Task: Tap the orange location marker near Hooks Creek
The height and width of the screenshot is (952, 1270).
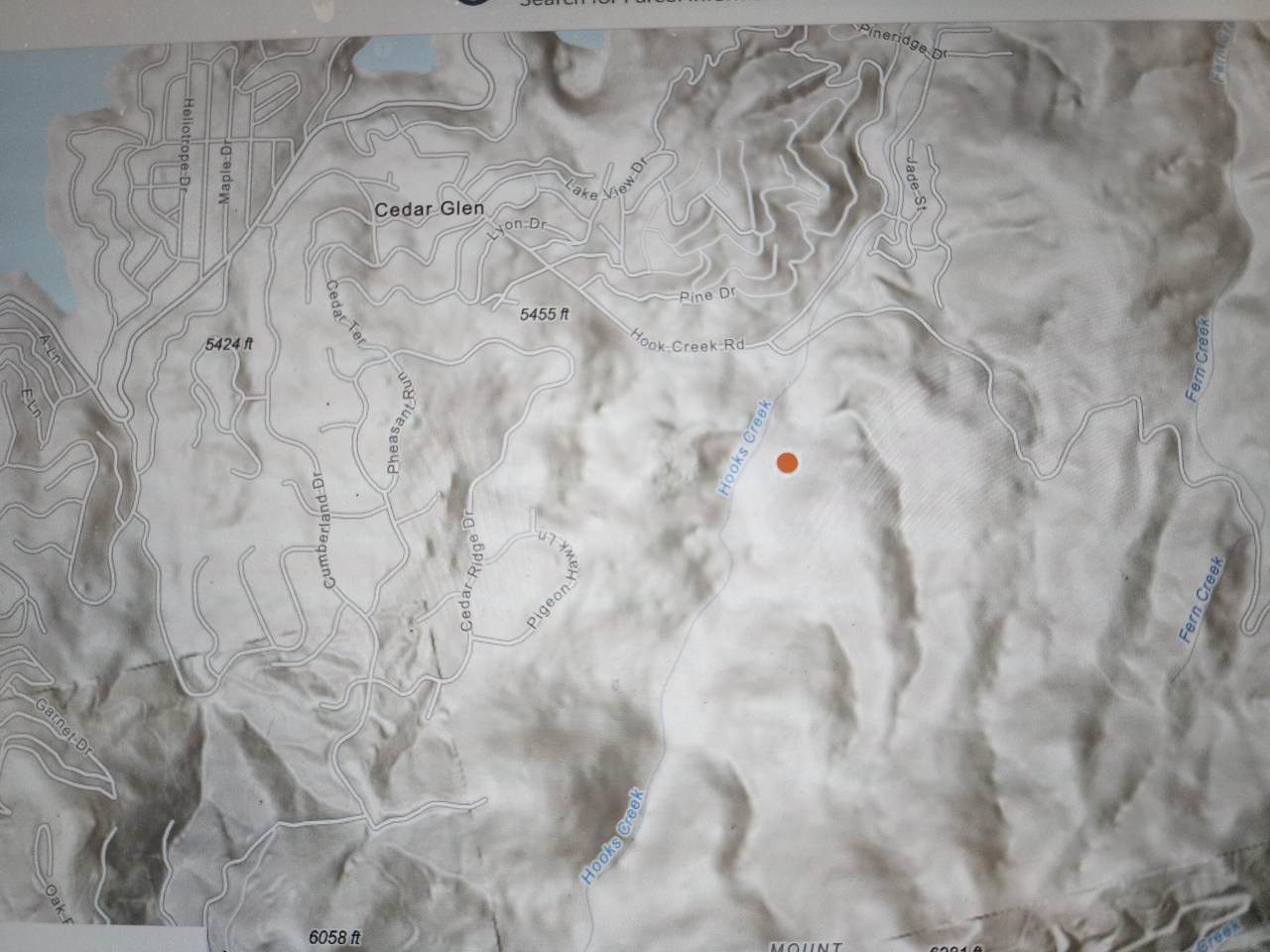Action: pos(786,462)
